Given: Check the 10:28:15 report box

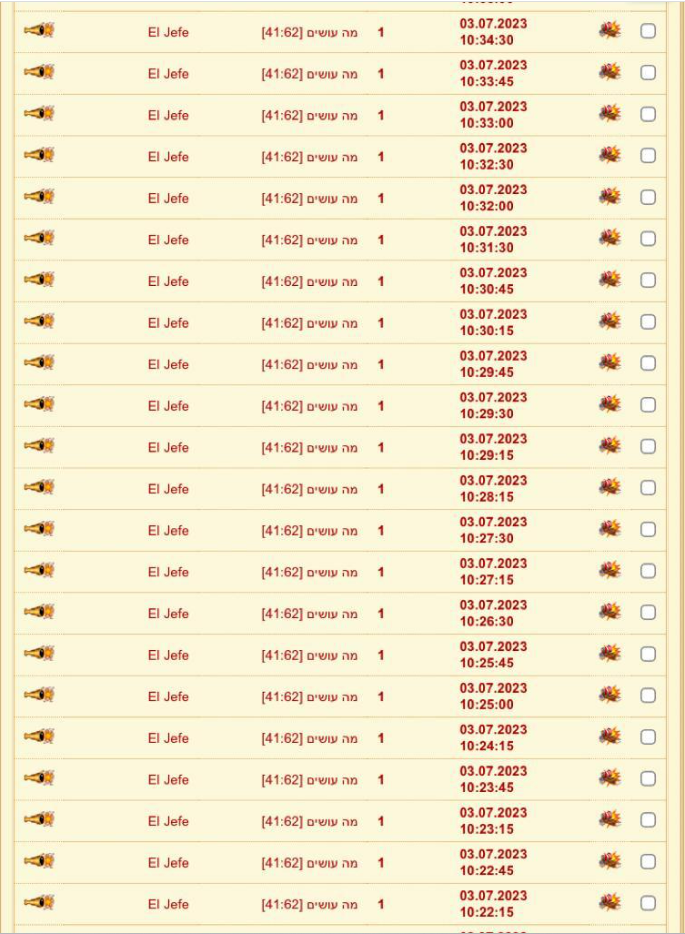Looking at the screenshot, I should [x=648, y=488].
